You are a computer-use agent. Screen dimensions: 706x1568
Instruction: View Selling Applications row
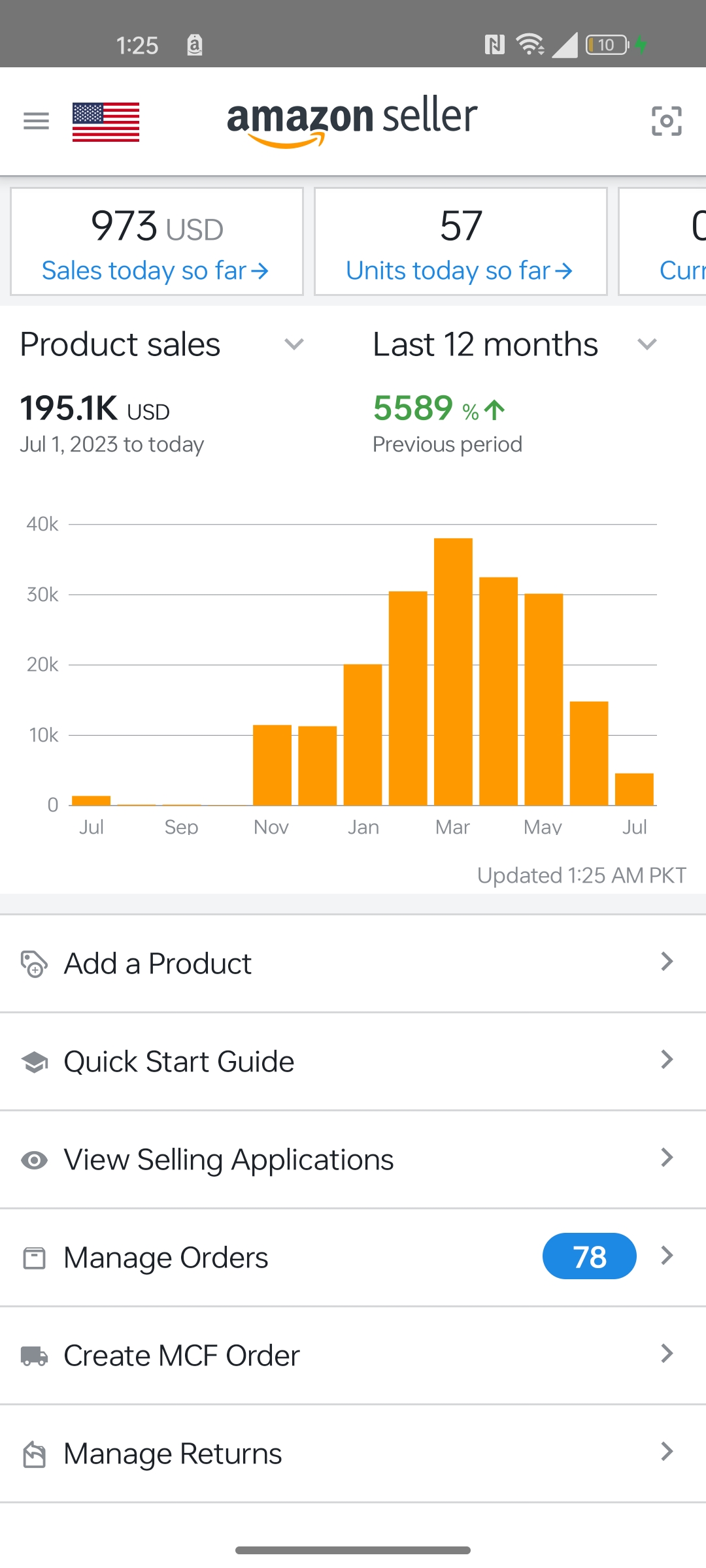353,1160
